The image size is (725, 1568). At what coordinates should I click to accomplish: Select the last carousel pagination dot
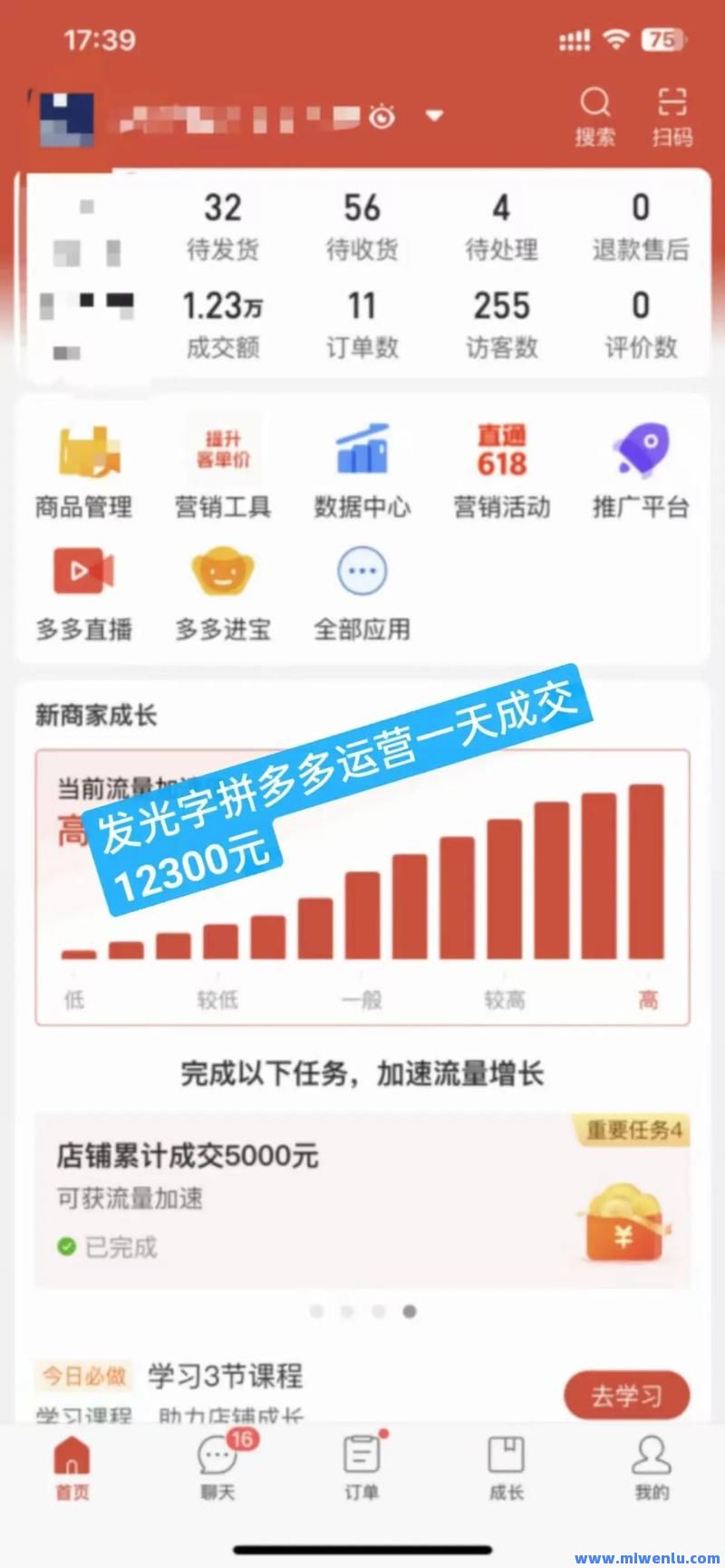click(409, 1310)
